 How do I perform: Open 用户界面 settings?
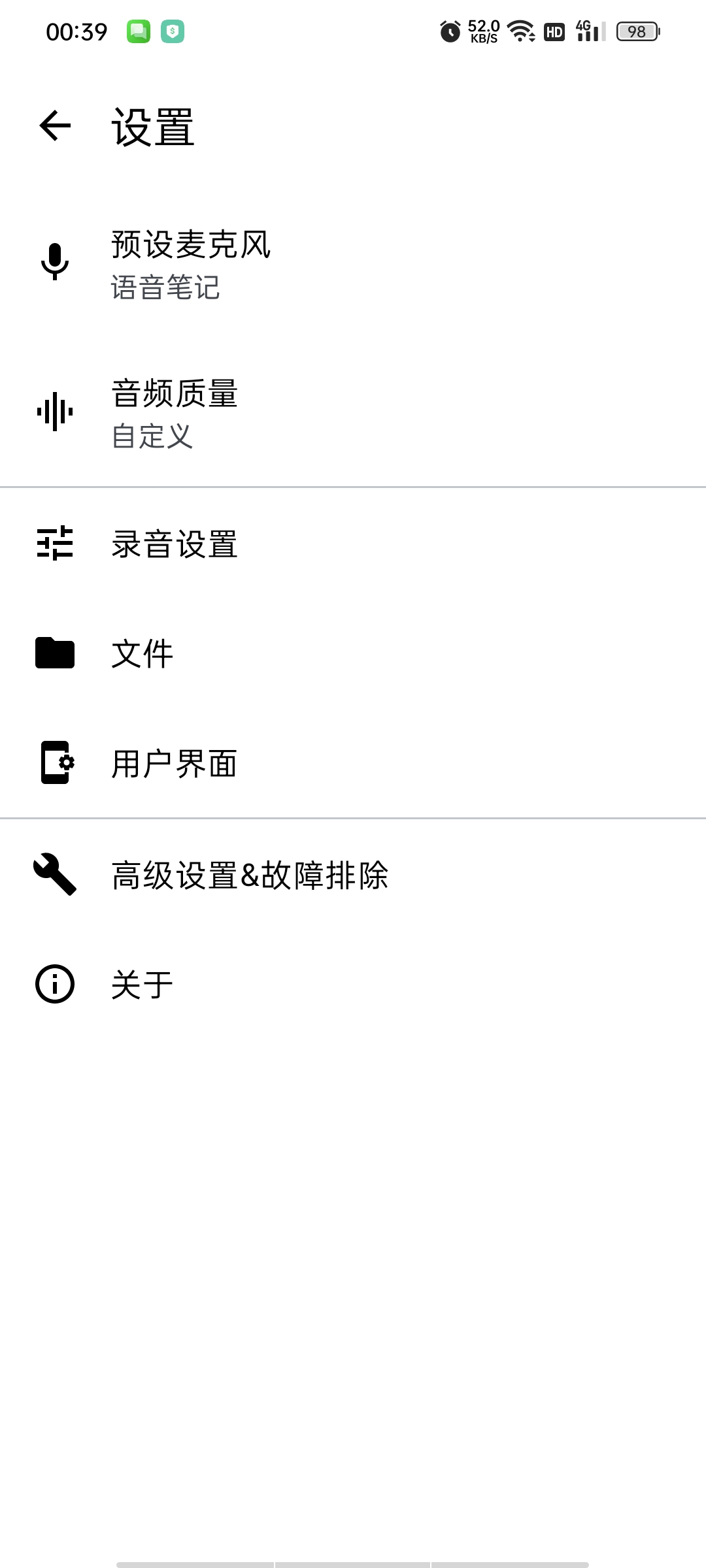(353, 763)
